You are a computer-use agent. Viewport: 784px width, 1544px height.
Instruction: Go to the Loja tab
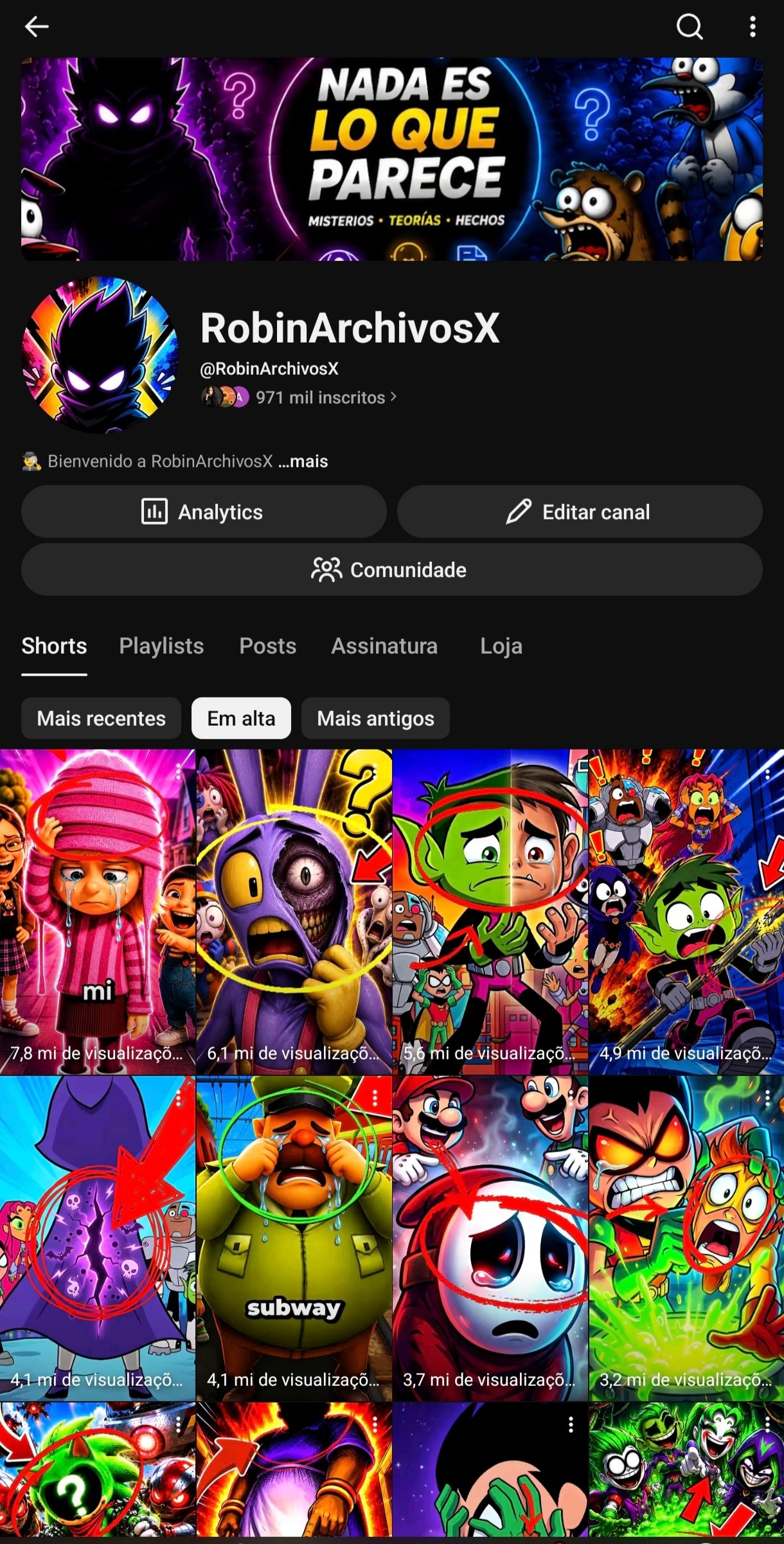pos(501,646)
